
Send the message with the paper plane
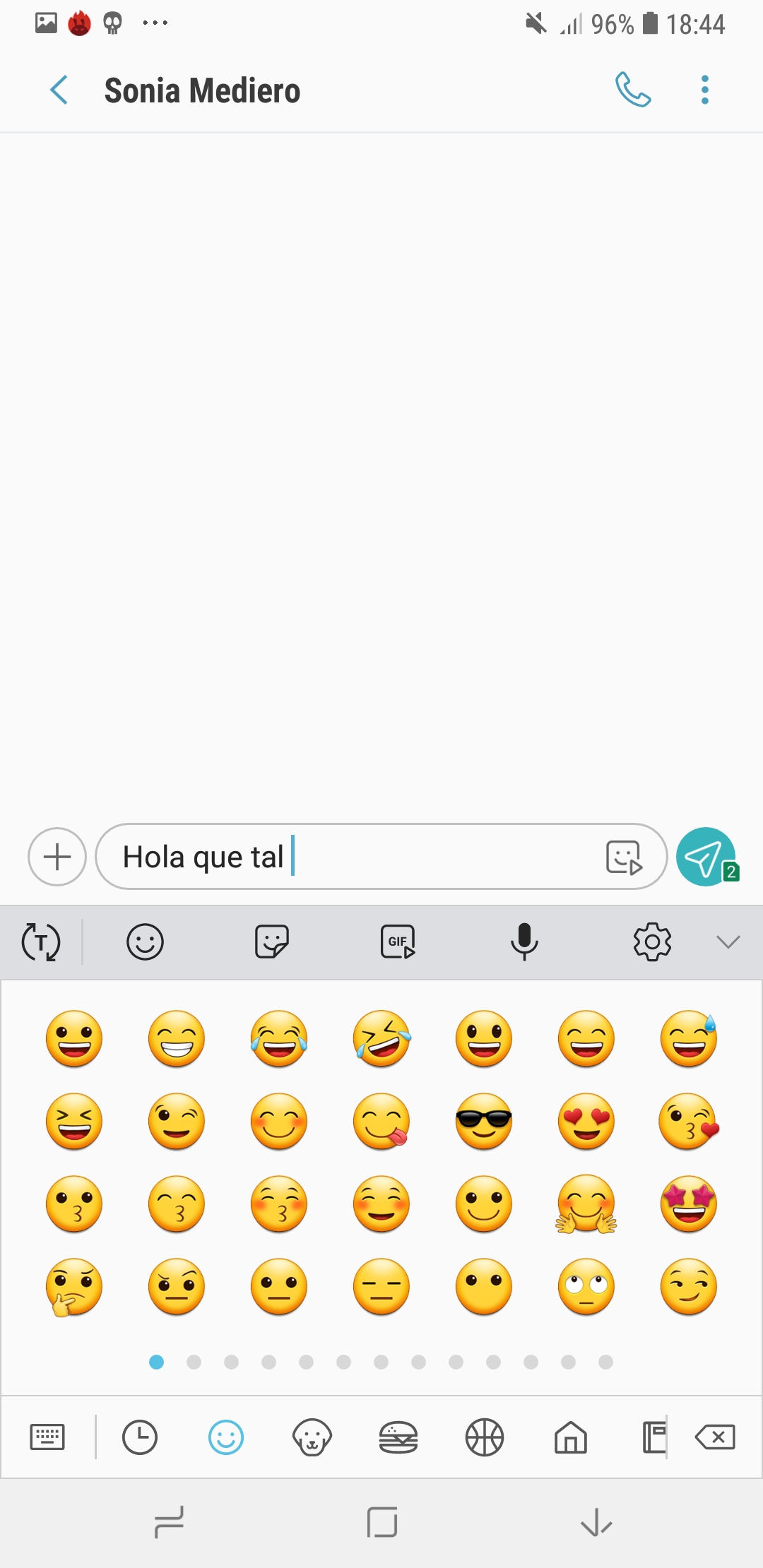tap(705, 857)
